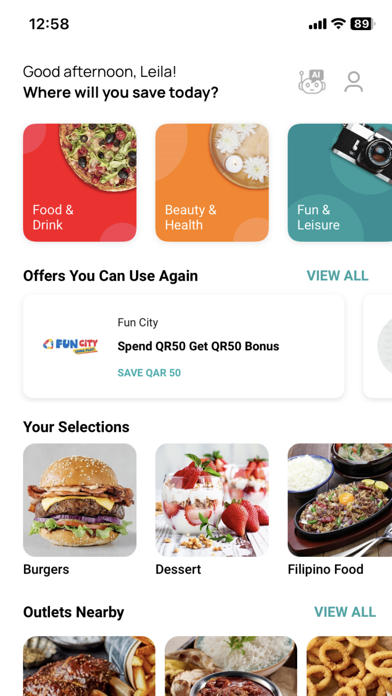Open the Fun City bonus offer card
Image resolution: width=392 pixels, height=696 pixels.
[184, 346]
